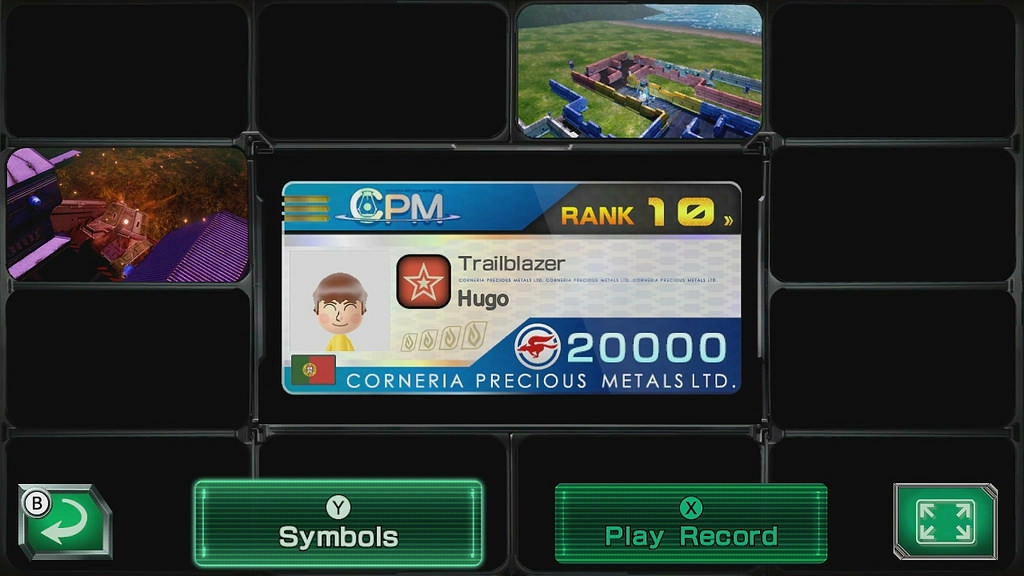Screen dimensions: 1024x576
Task: Open the purple ship snapshot tile
Action: point(127,215)
